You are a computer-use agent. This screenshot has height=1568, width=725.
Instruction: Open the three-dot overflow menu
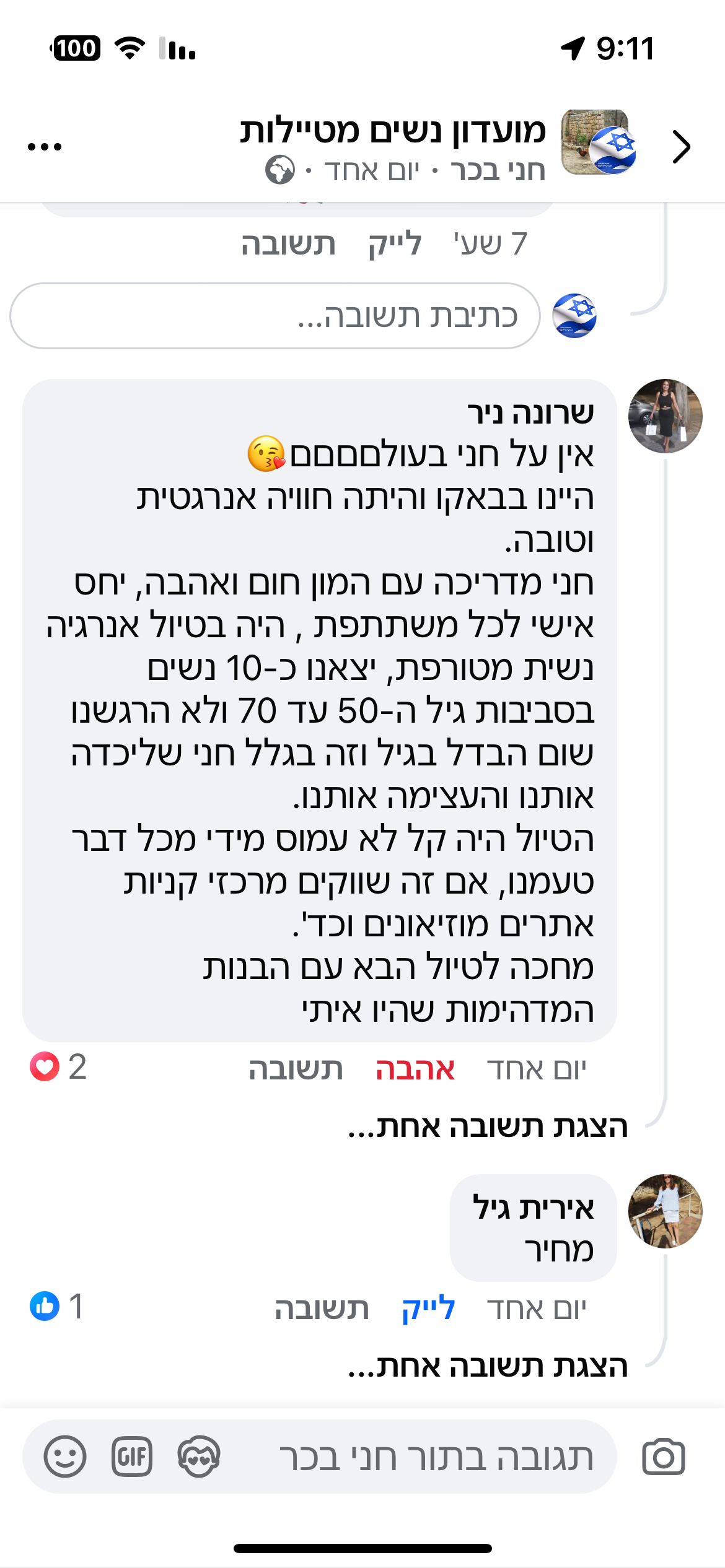click(45, 147)
